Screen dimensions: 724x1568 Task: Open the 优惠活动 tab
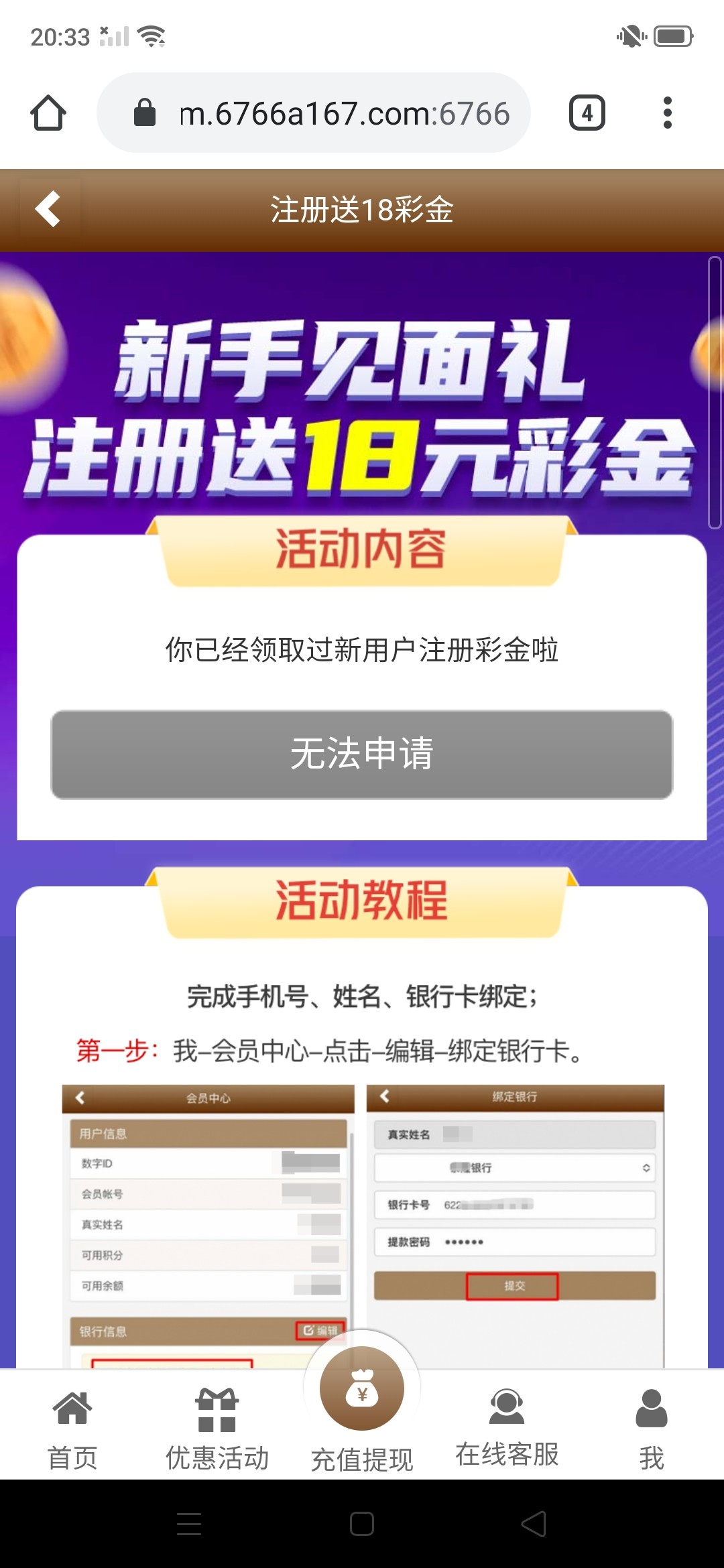point(217,1429)
